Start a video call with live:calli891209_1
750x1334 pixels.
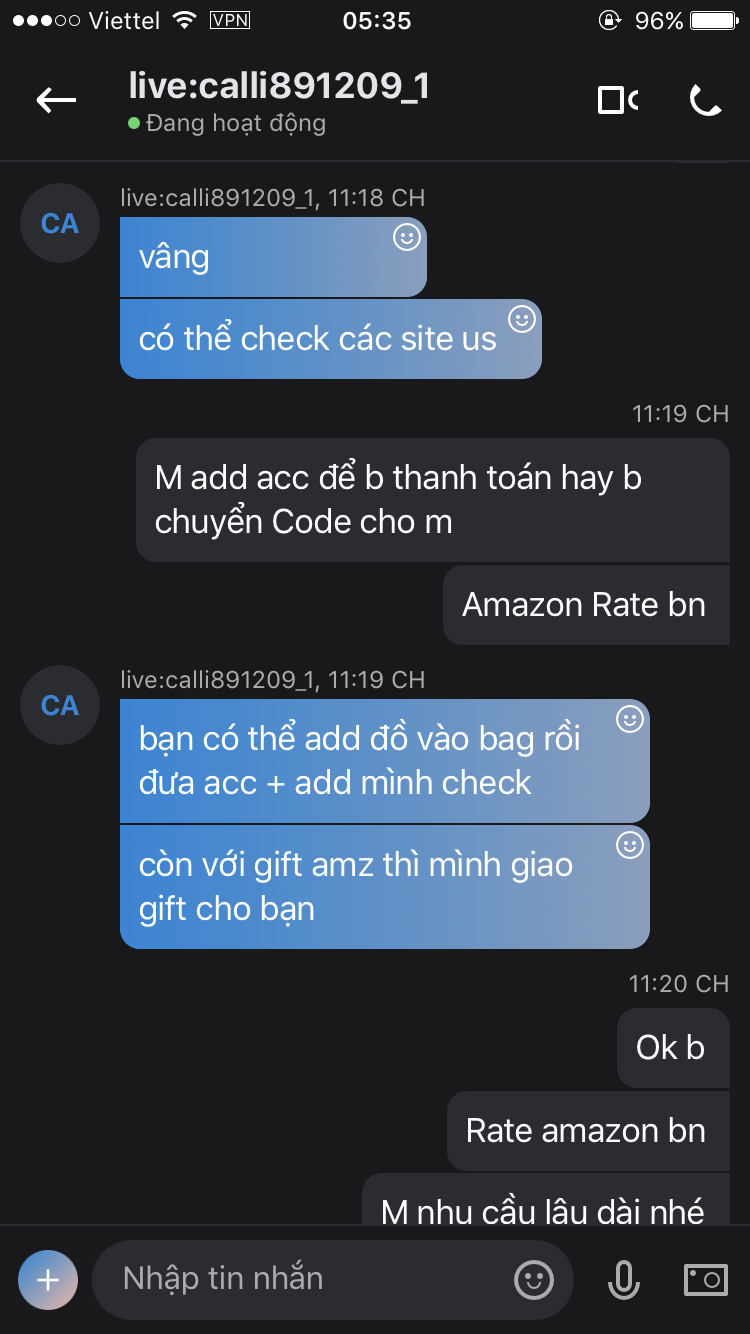617,100
